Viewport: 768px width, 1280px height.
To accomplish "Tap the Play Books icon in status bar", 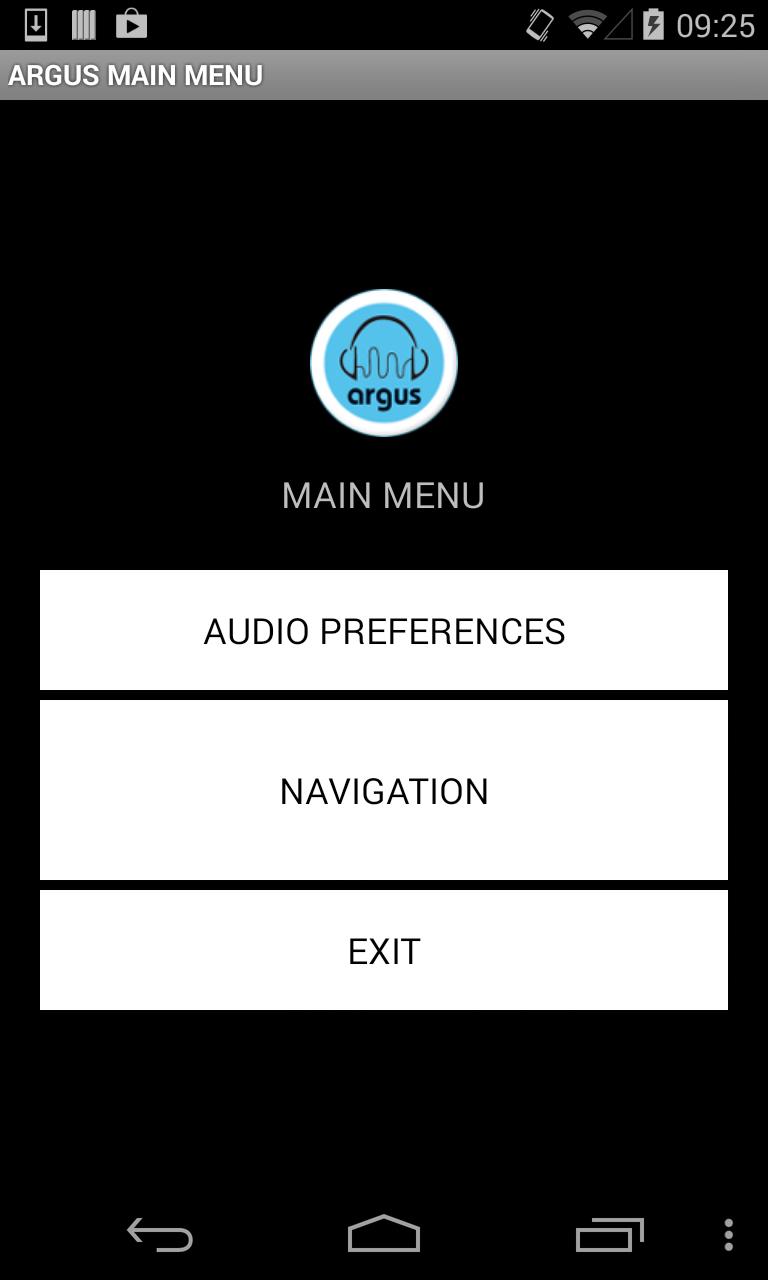I will pyautogui.click(x=84, y=24).
